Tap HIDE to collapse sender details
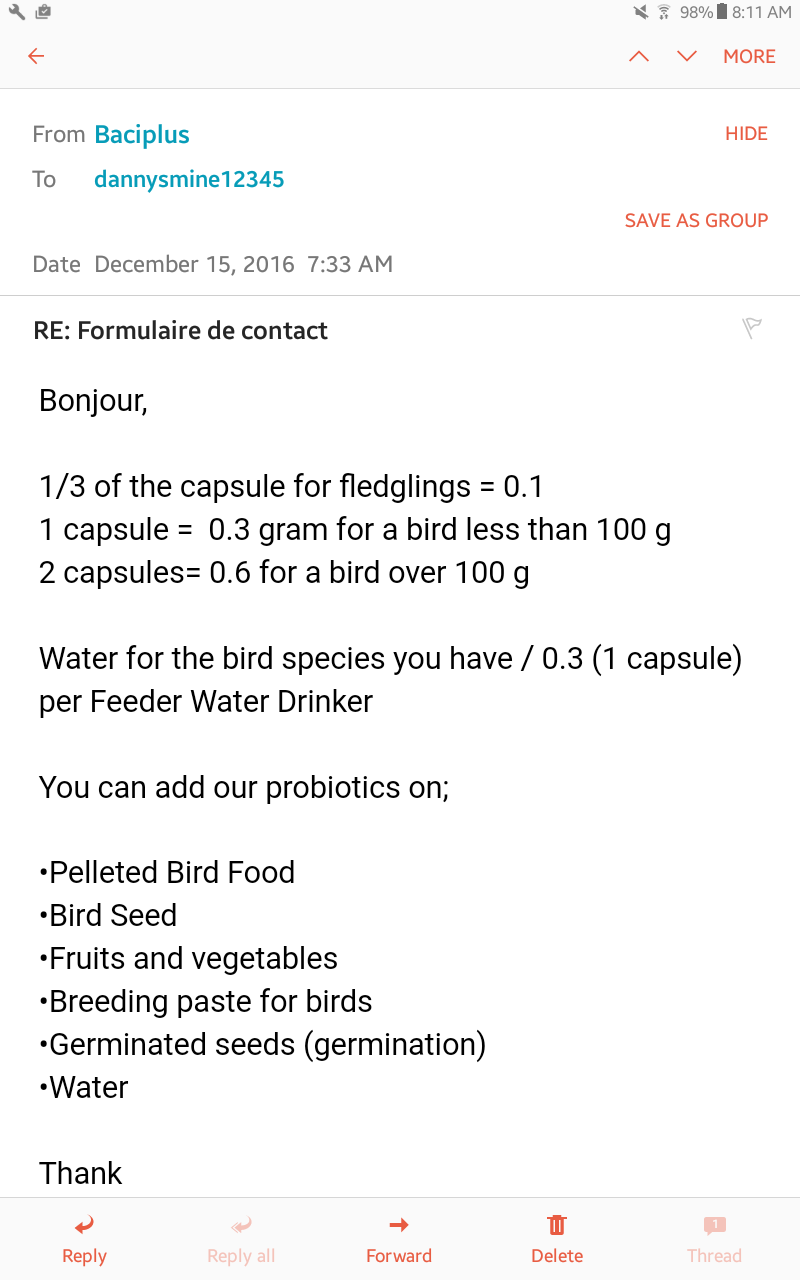The height and width of the screenshot is (1280, 800). [x=746, y=134]
